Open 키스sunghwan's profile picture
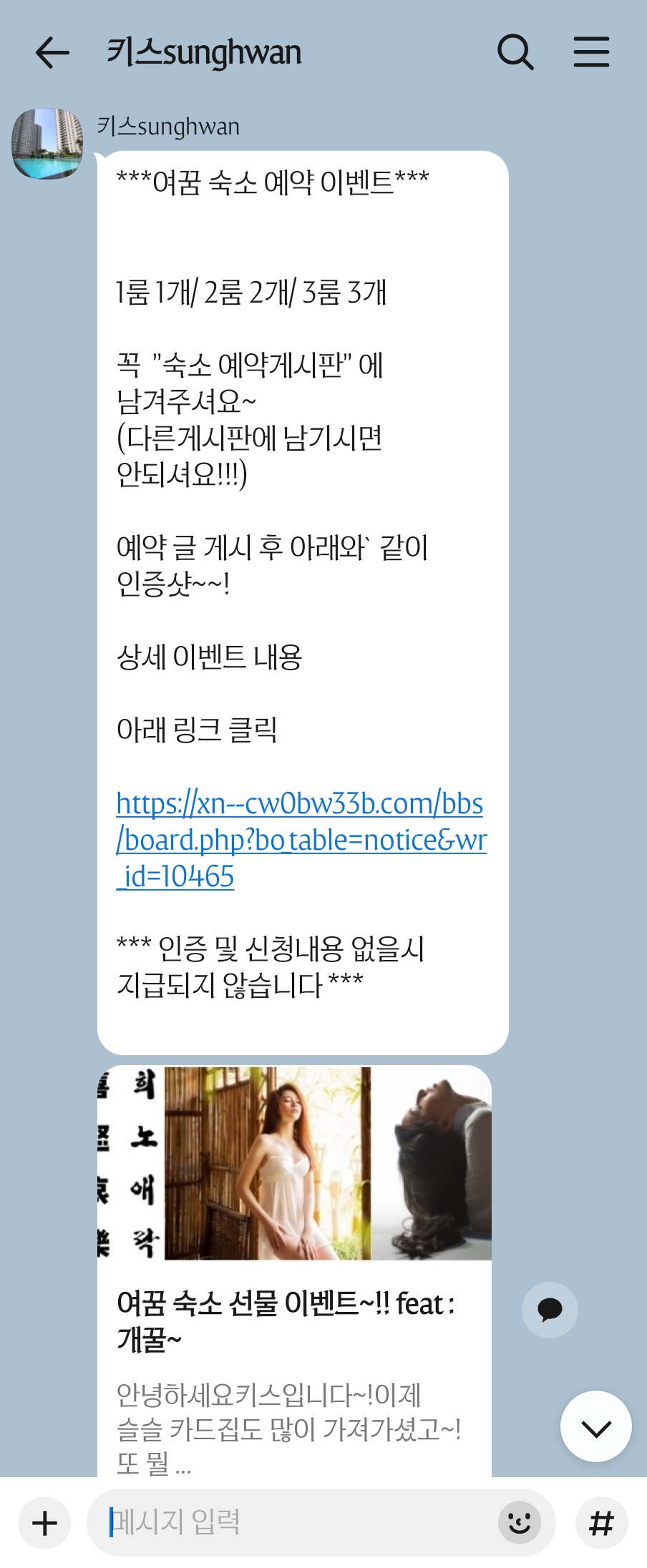The image size is (647, 1568). coord(47,144)
